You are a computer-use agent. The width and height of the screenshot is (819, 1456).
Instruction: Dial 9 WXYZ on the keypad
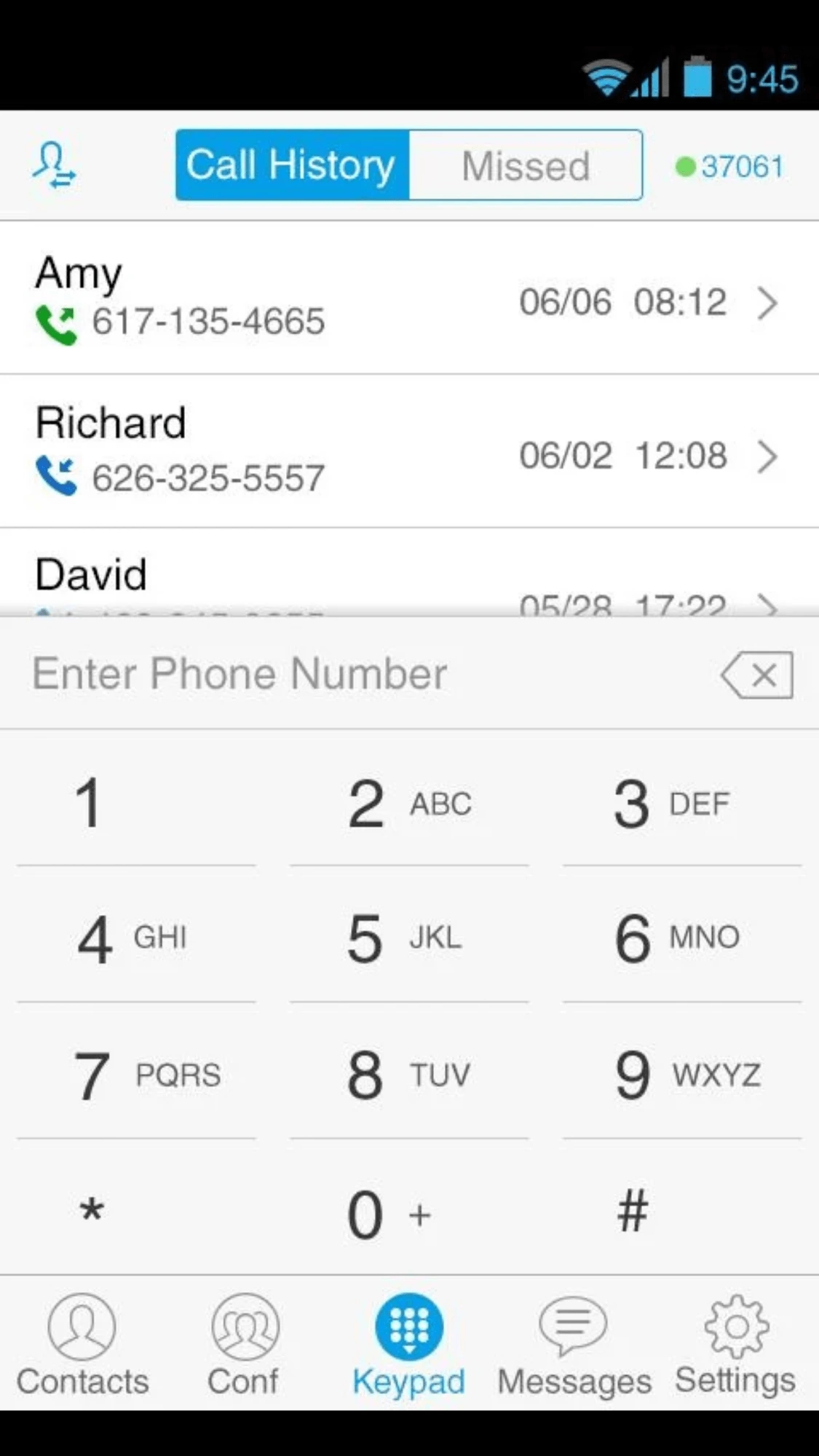pyautogui.click(x=682, y=1075)
